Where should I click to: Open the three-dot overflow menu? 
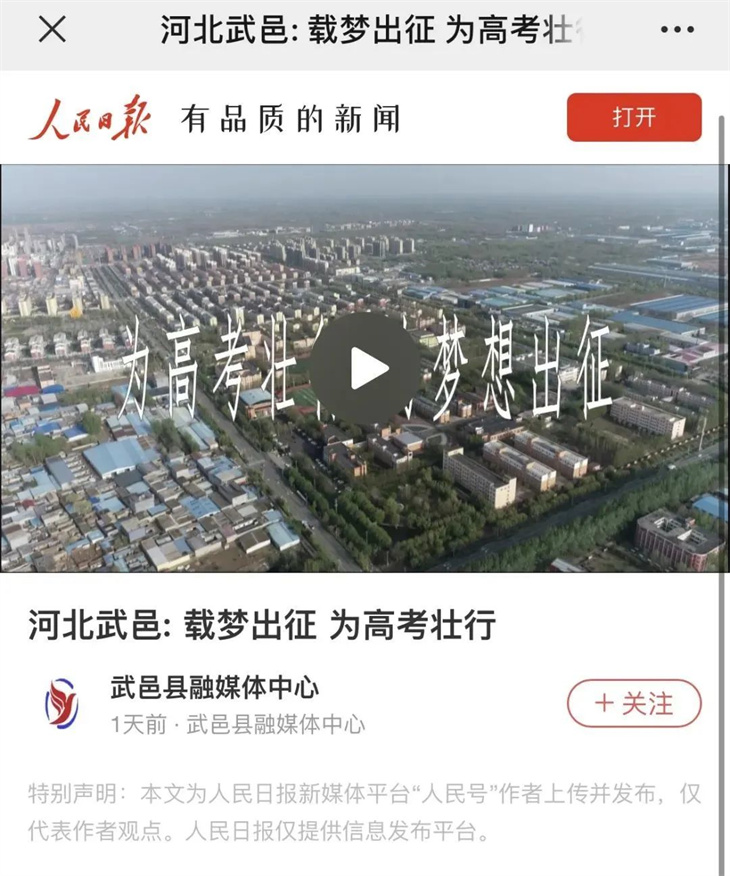[677, 30]
